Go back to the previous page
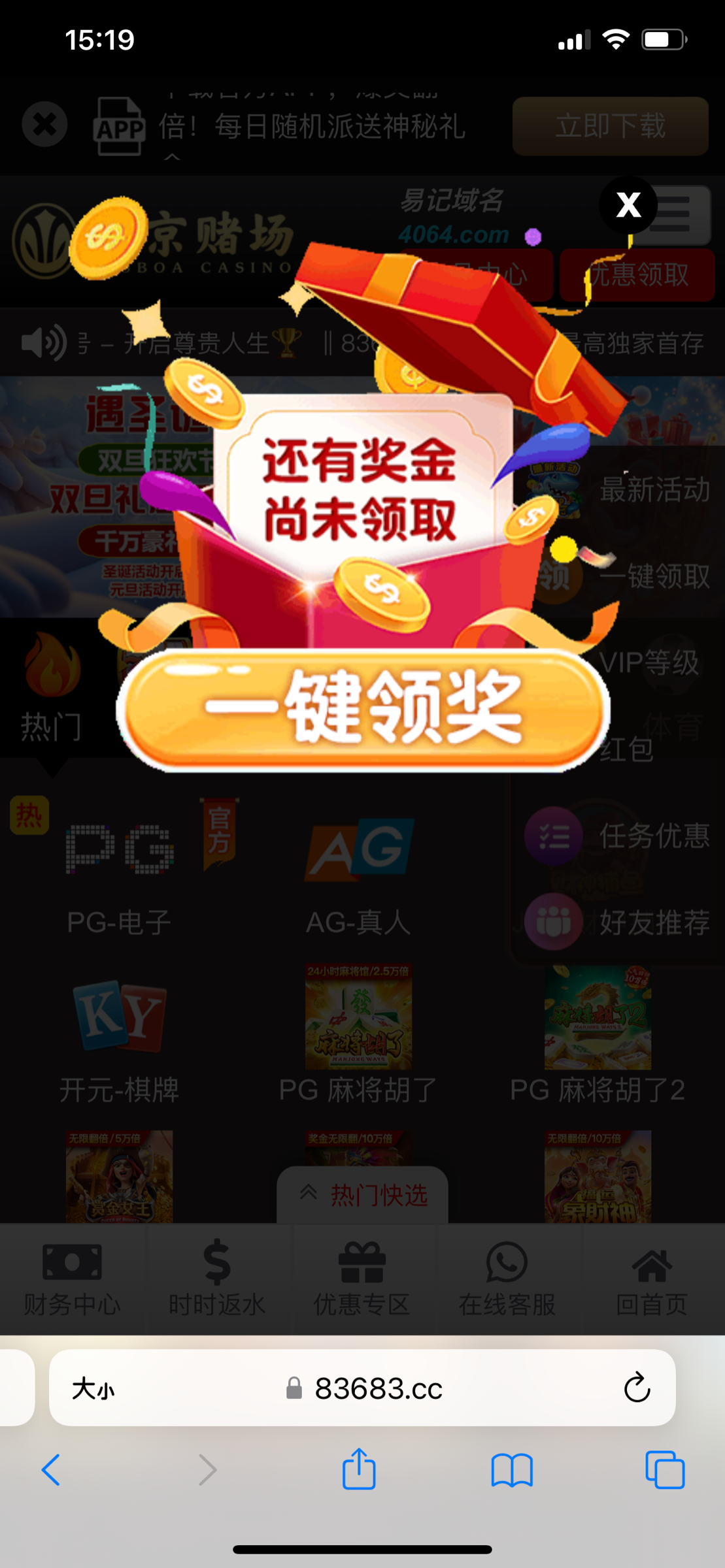Image resolution: width=725 pixels, height=1568 pixels. (x=51, y=1470)
